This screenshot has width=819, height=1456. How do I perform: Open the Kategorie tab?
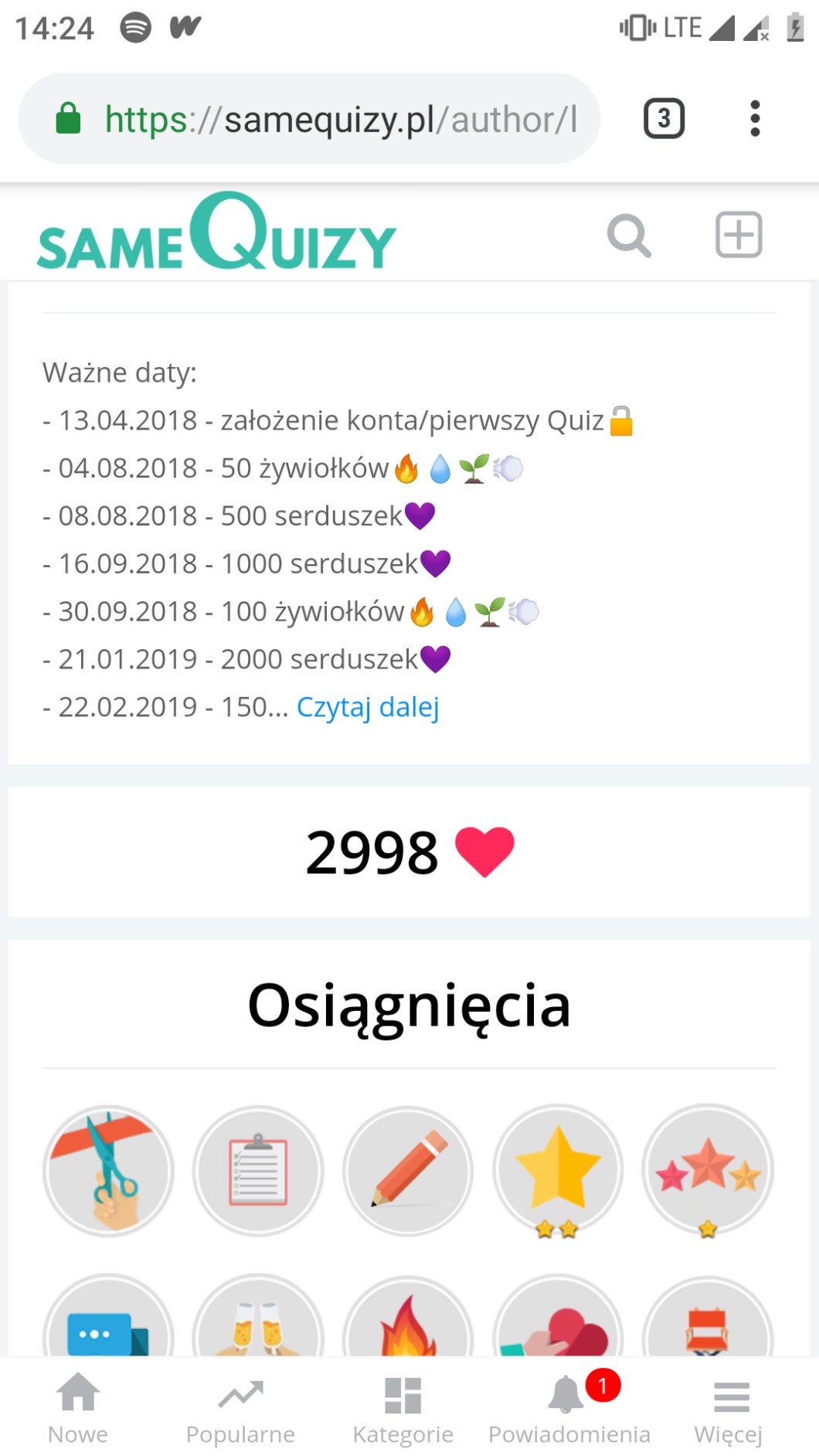point(403,1408)
